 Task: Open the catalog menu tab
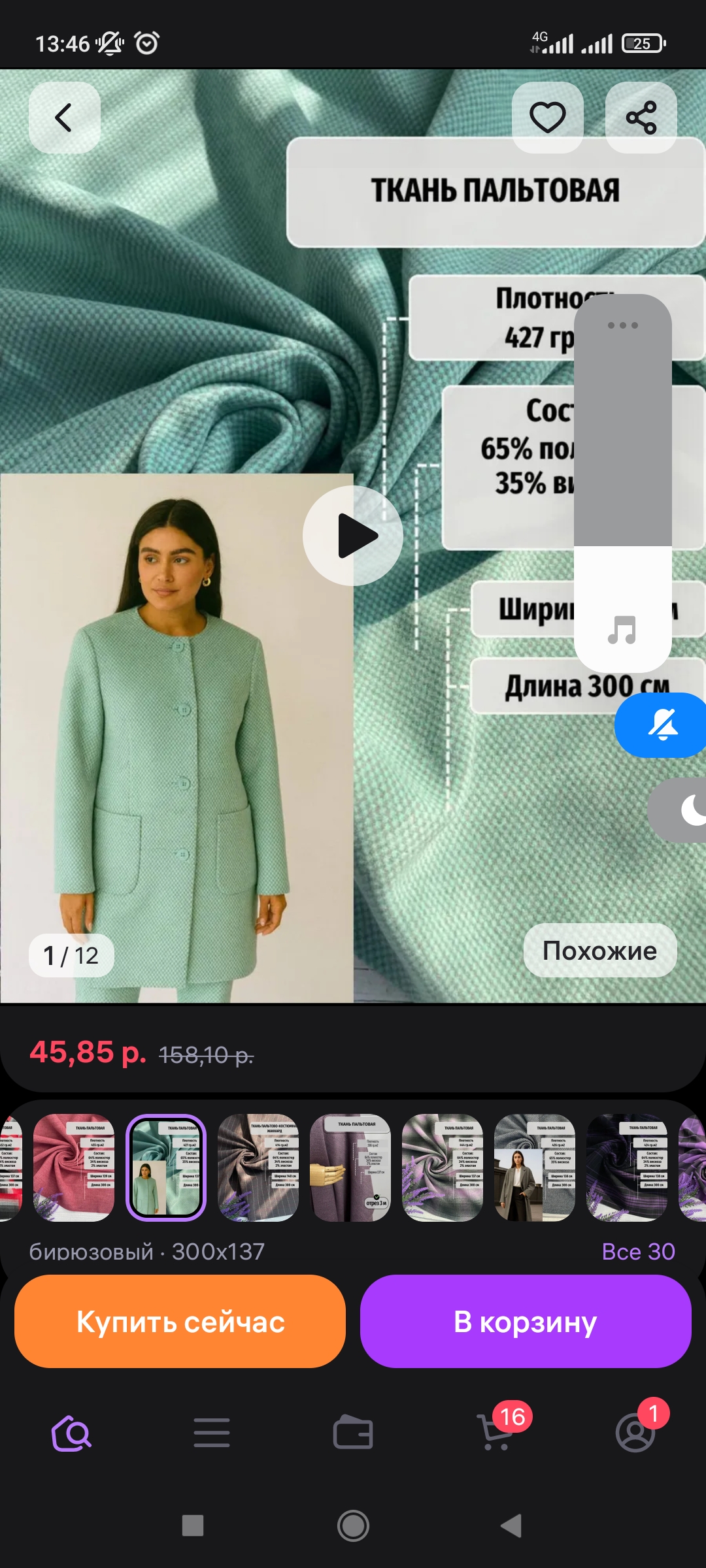point(212,1433)
